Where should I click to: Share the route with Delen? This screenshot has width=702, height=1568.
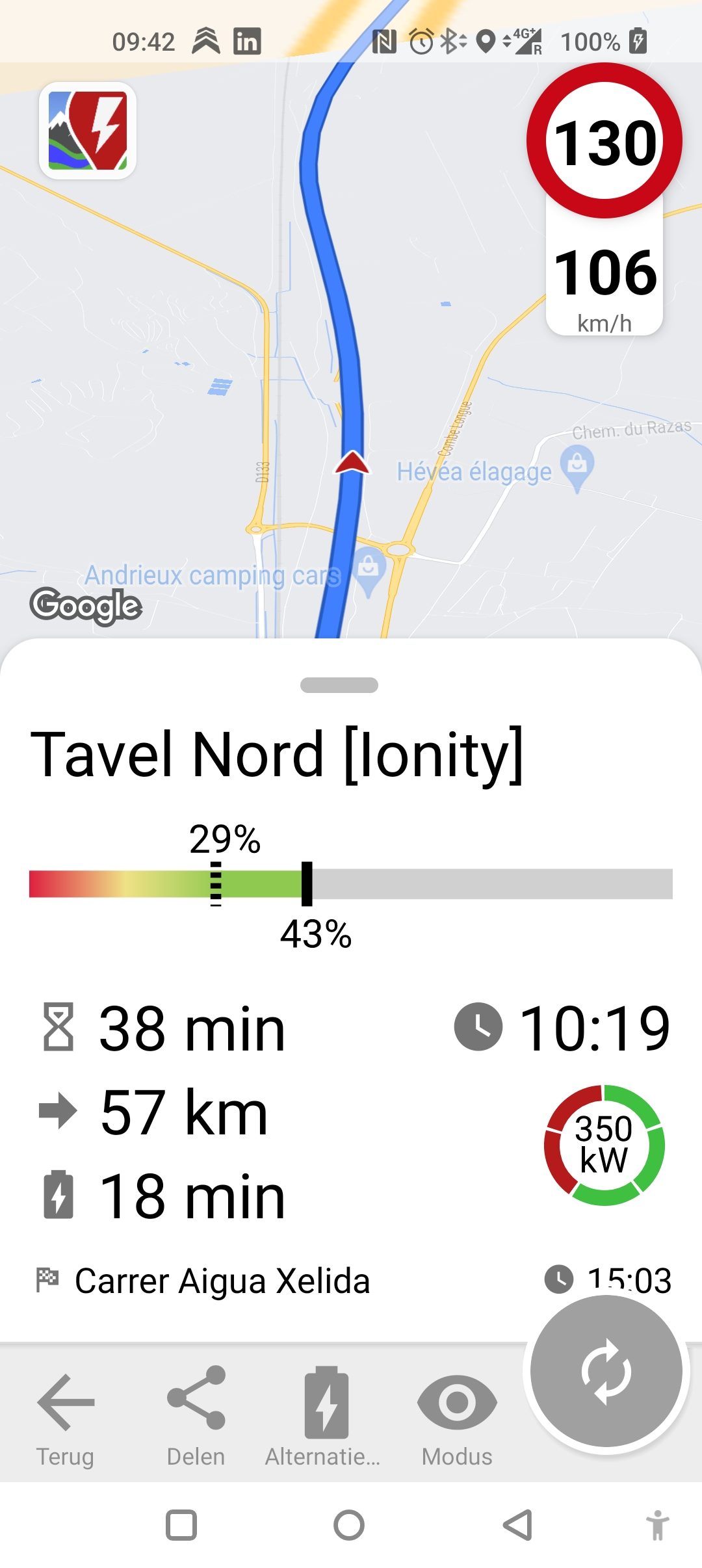click(x=196, y=1417)
